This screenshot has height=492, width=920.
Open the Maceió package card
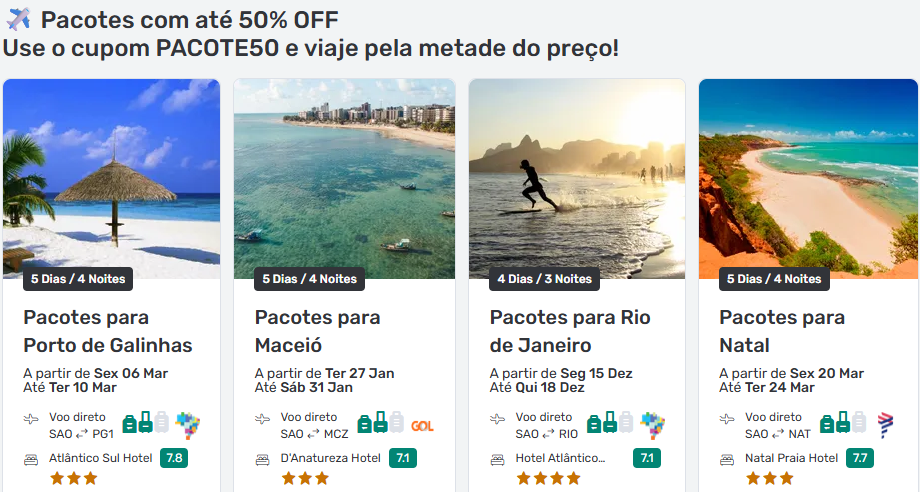[317, 331]
